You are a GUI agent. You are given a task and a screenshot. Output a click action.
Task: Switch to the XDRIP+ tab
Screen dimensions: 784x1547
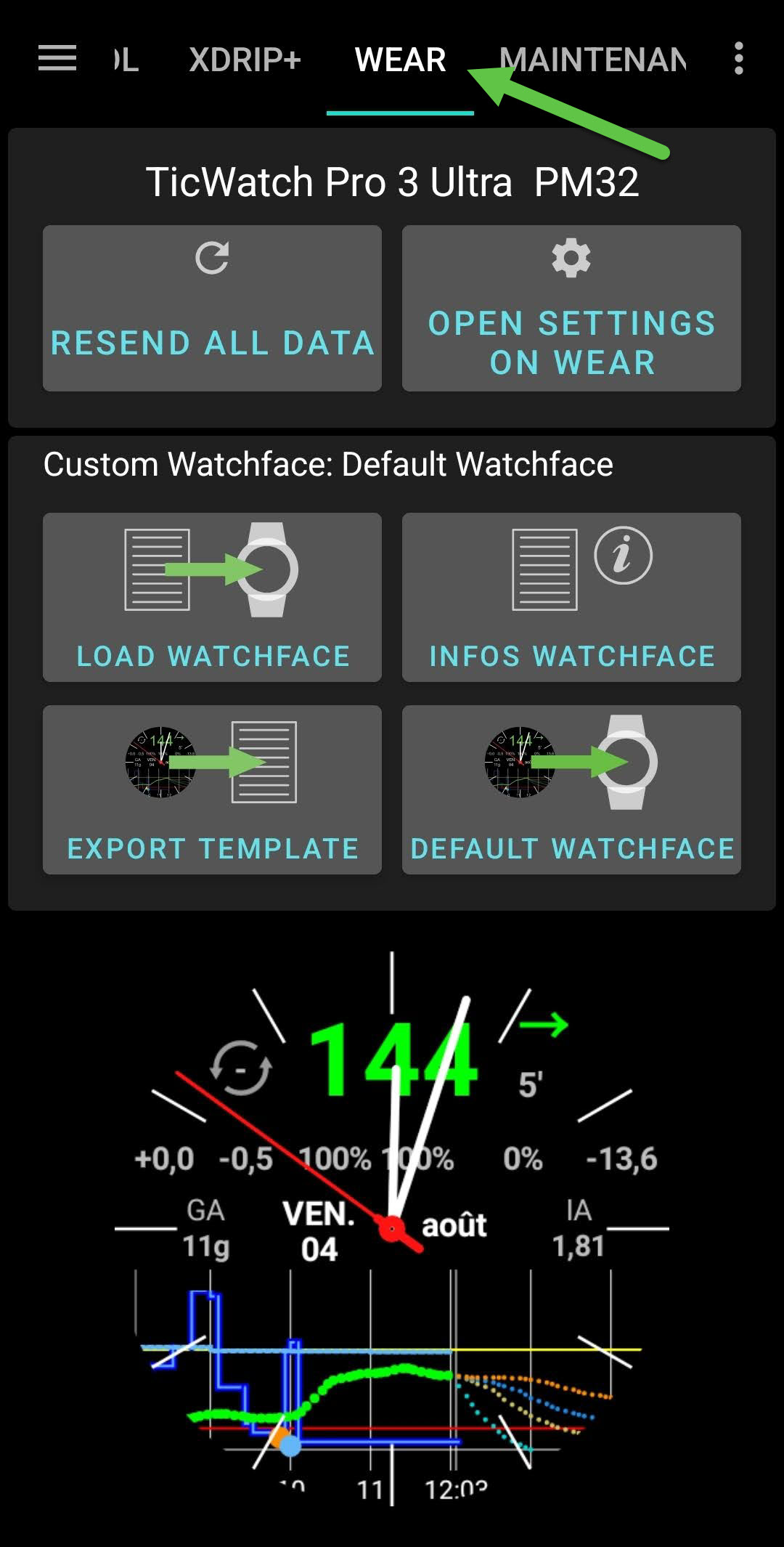tap(245, 60)
